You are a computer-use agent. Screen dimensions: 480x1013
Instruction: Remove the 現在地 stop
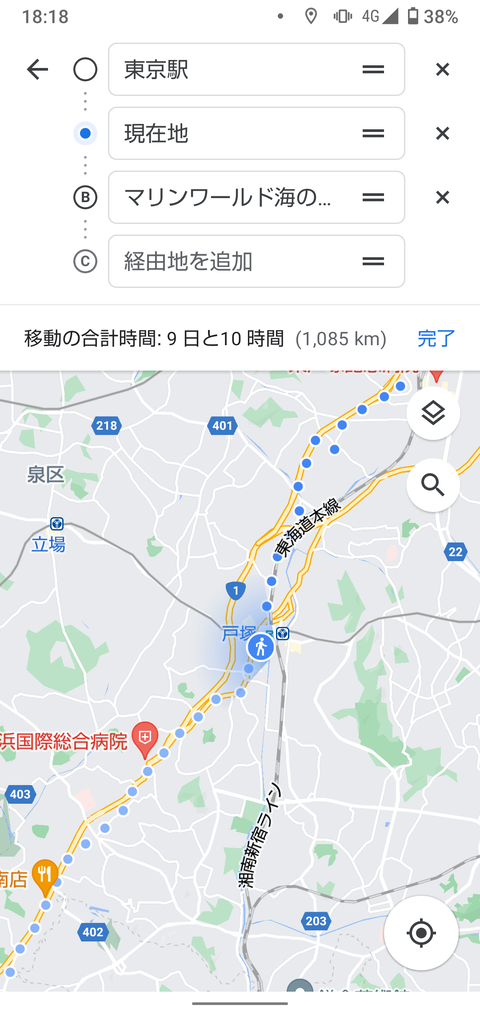tap(443, 134)
